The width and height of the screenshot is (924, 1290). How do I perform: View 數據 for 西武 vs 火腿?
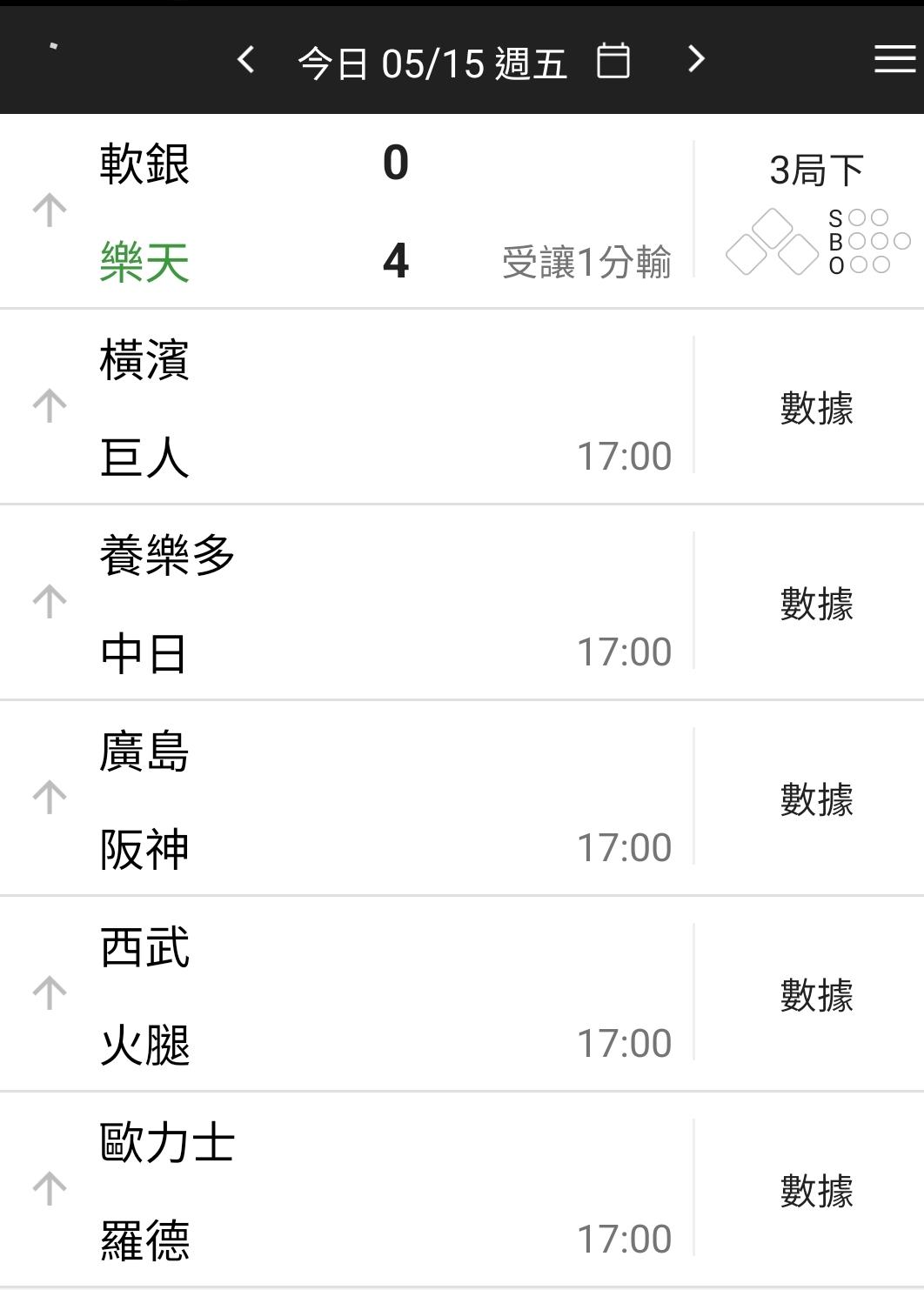[x=816, y=994]
